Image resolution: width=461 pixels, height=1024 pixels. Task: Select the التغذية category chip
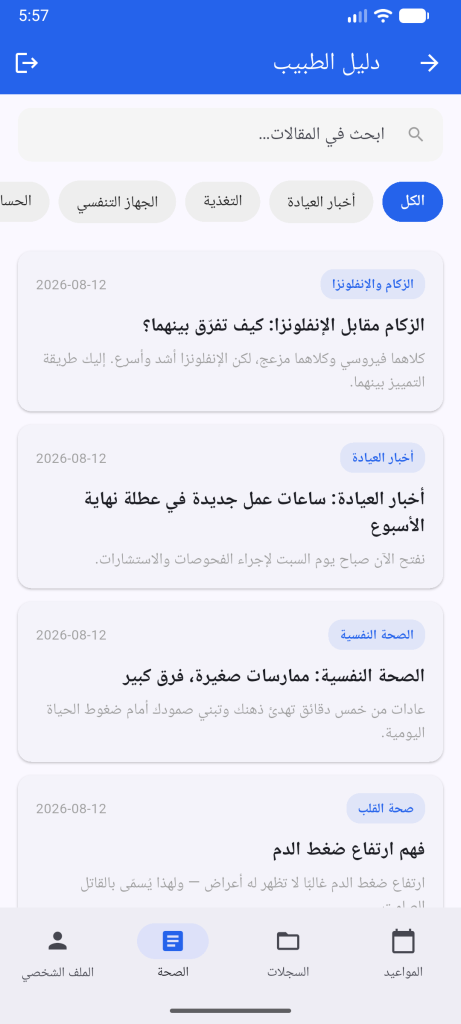point(223,202)
